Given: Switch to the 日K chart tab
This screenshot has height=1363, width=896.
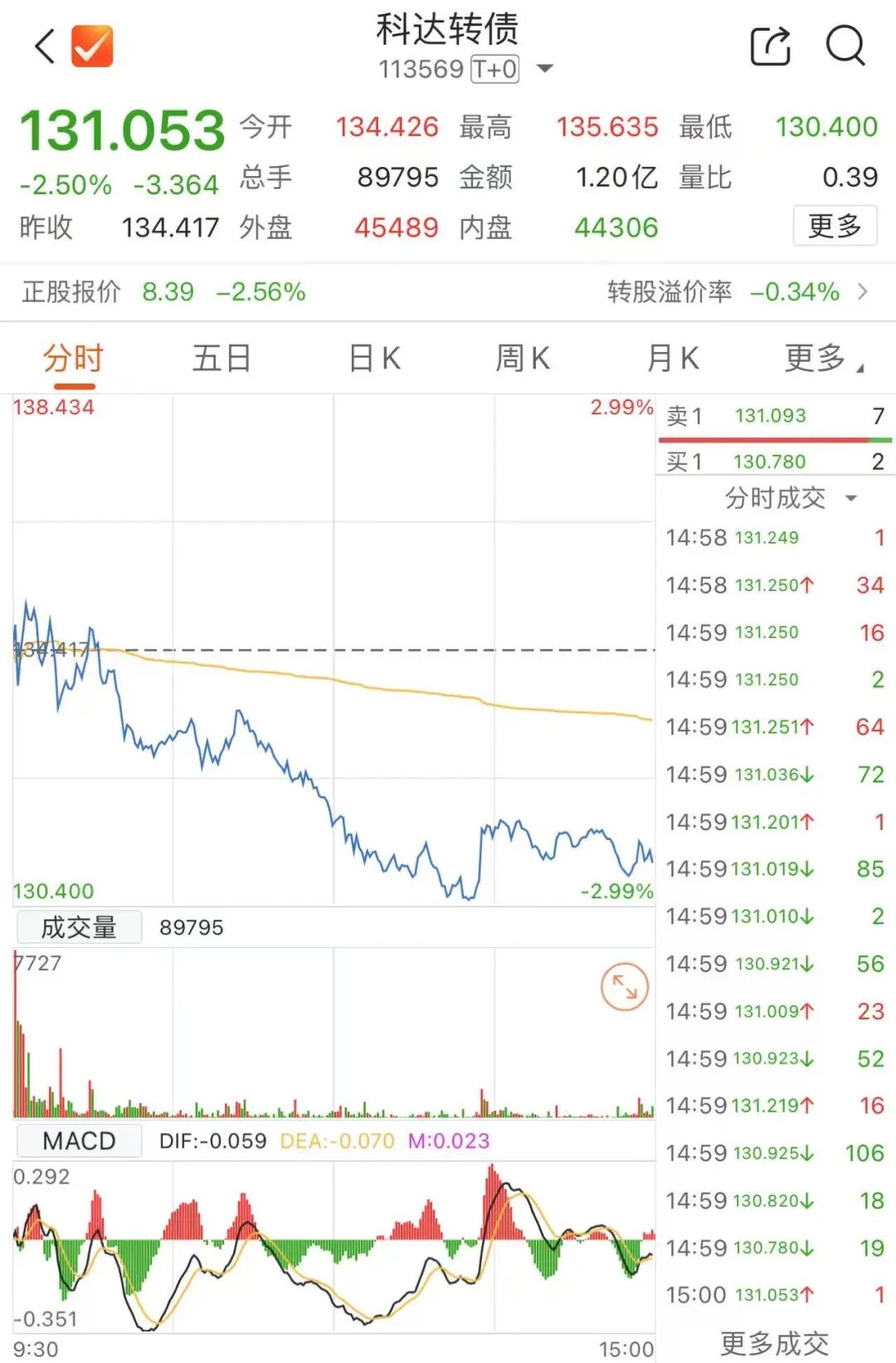Looking at the screenshot, I should tap(374, 359).
